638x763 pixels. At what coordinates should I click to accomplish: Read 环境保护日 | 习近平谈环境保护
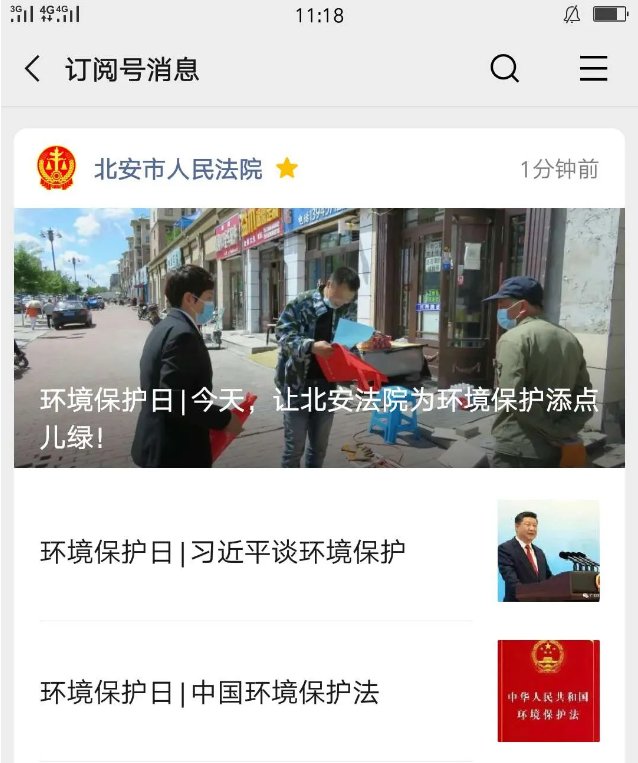click(x=223, y=552)
